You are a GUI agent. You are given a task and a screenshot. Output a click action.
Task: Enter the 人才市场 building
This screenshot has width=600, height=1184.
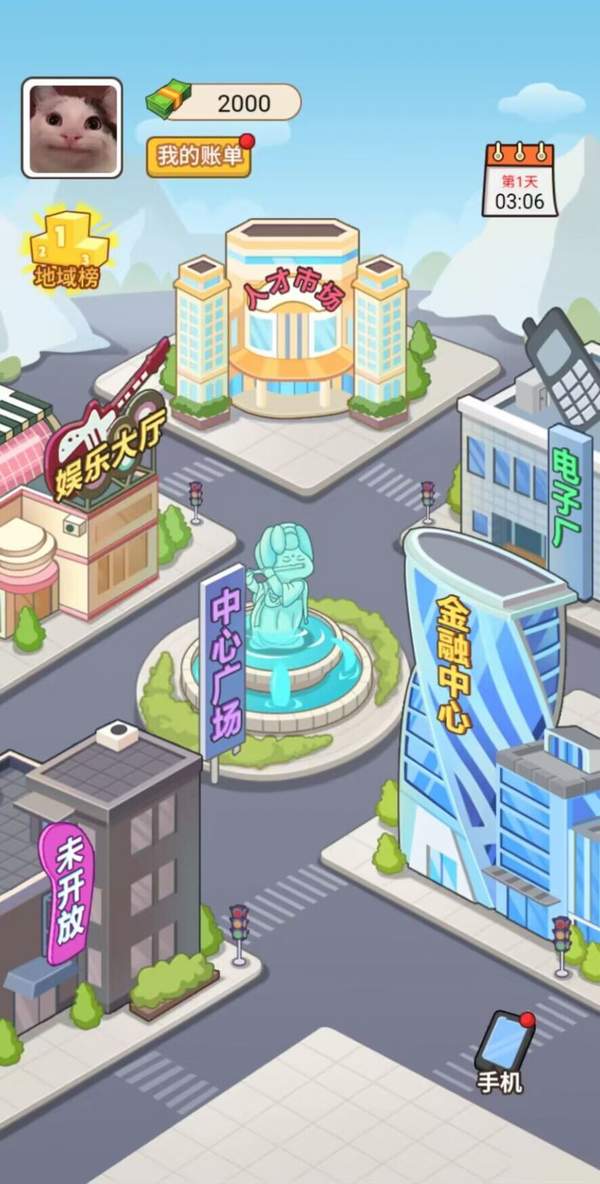tap(291, 322)
